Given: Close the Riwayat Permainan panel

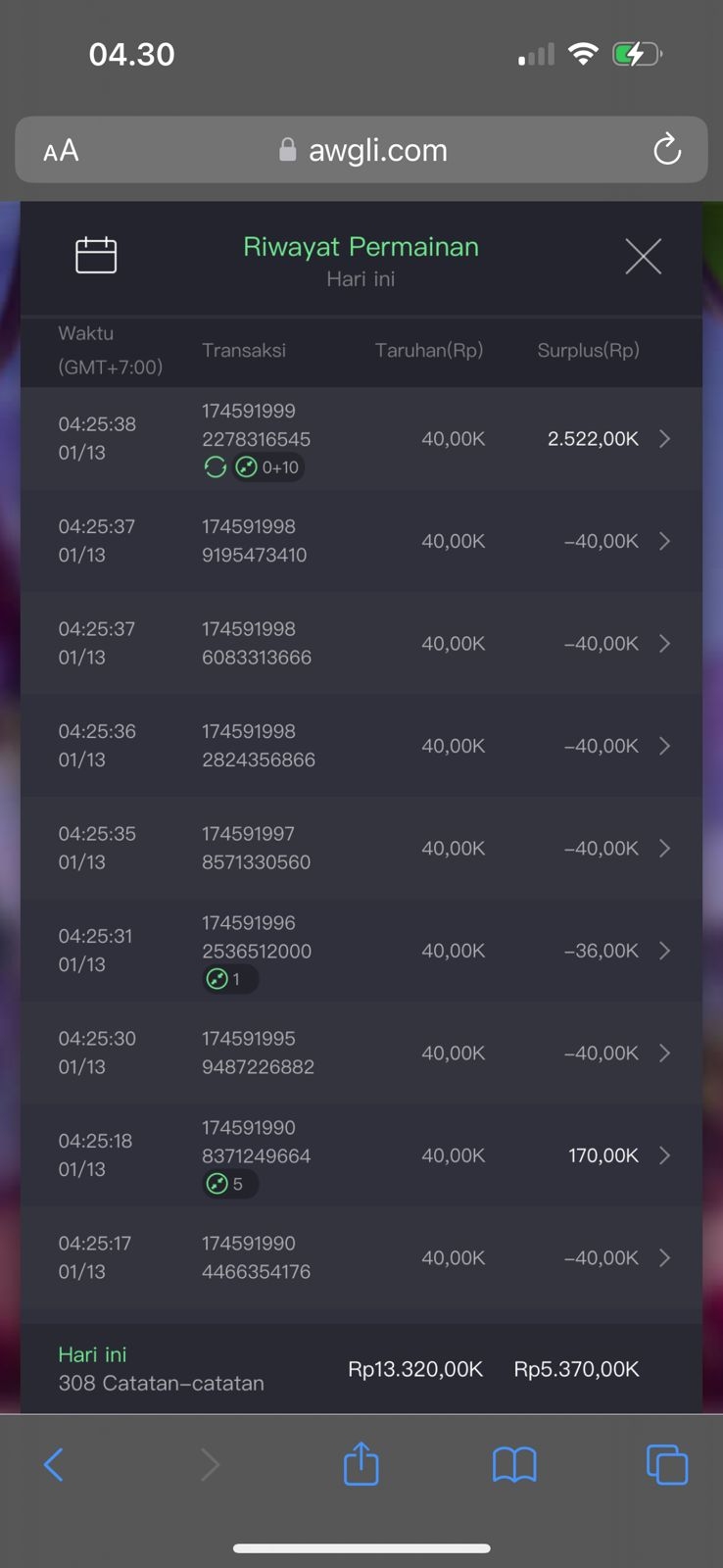Looking at the screenshot, I should (643, 257).
